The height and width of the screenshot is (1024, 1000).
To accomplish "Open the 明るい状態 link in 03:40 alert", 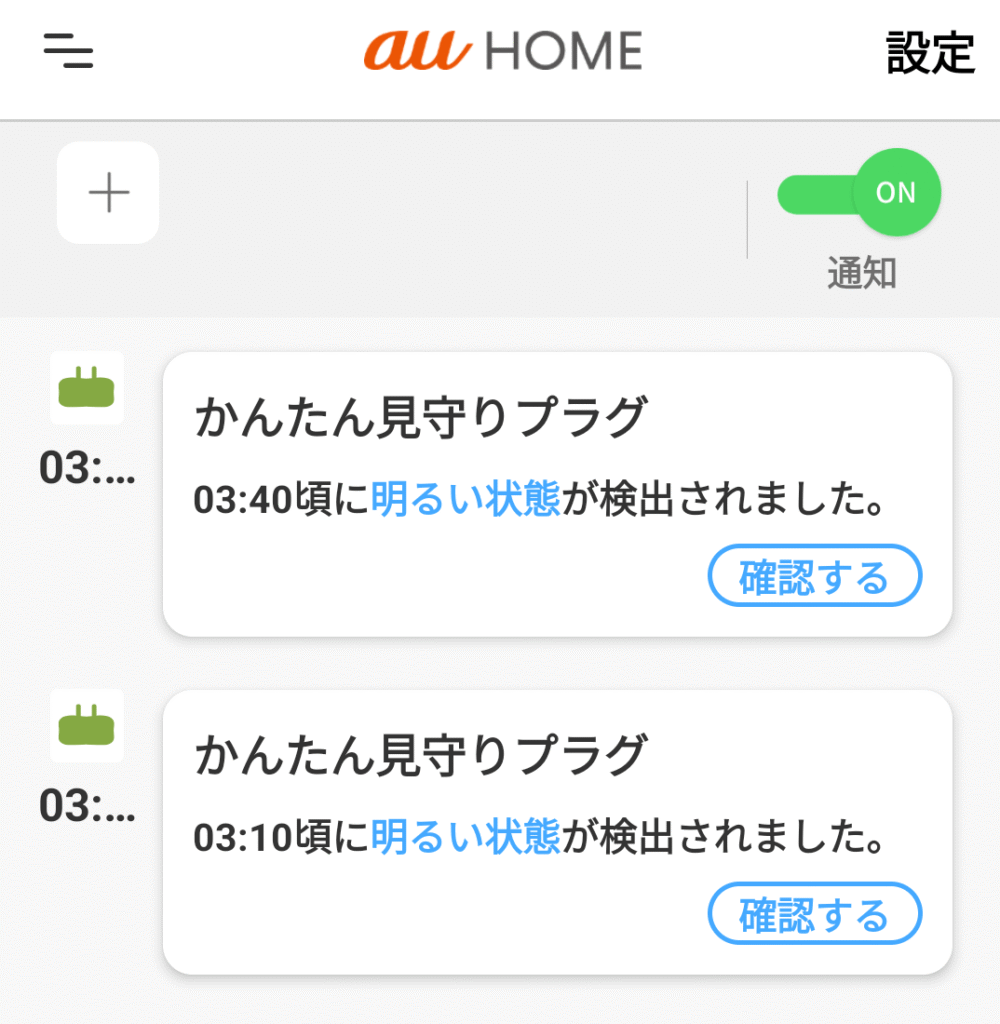I will tap(465, 499).
